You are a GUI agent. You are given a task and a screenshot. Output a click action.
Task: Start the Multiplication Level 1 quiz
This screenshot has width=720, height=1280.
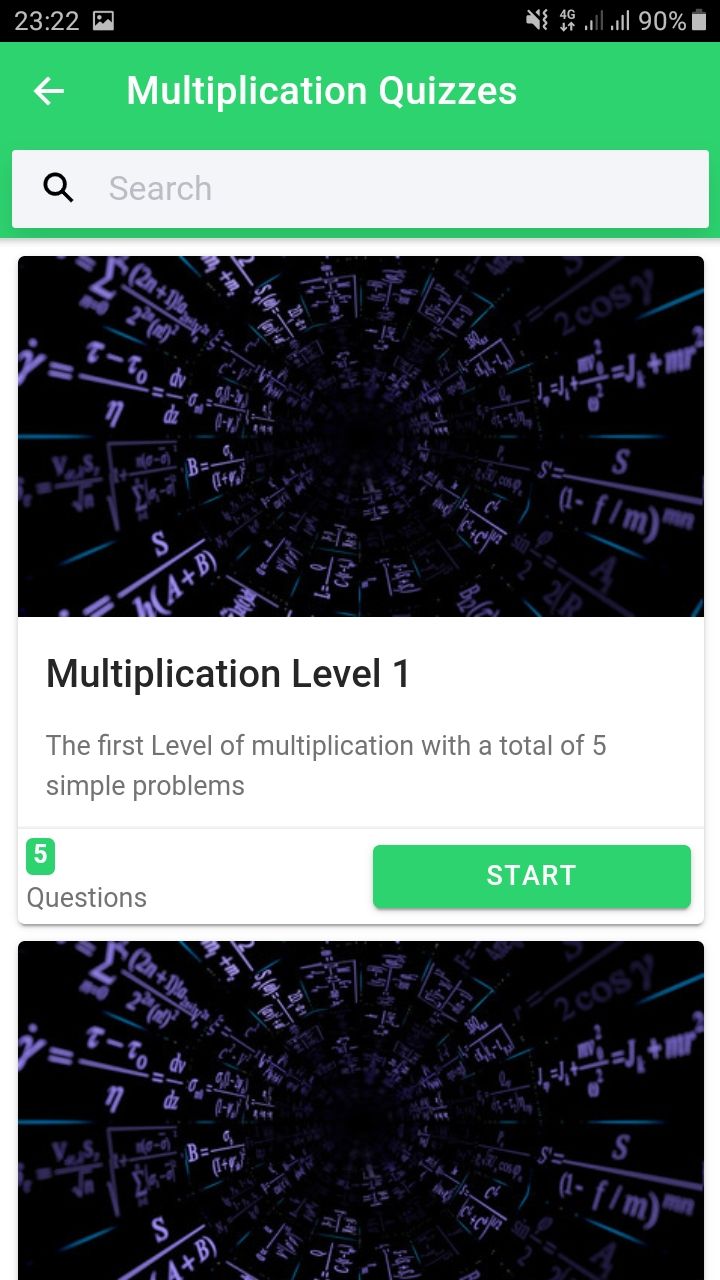[x=531, y=876]
